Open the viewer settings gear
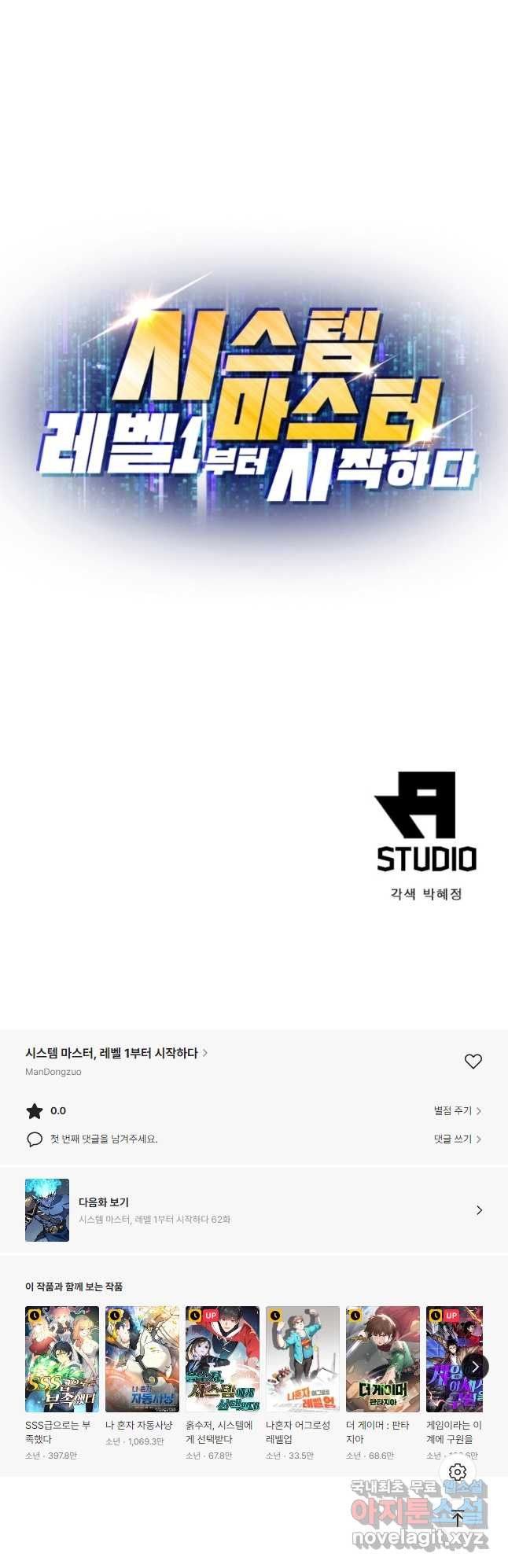 pos(458,1471)
